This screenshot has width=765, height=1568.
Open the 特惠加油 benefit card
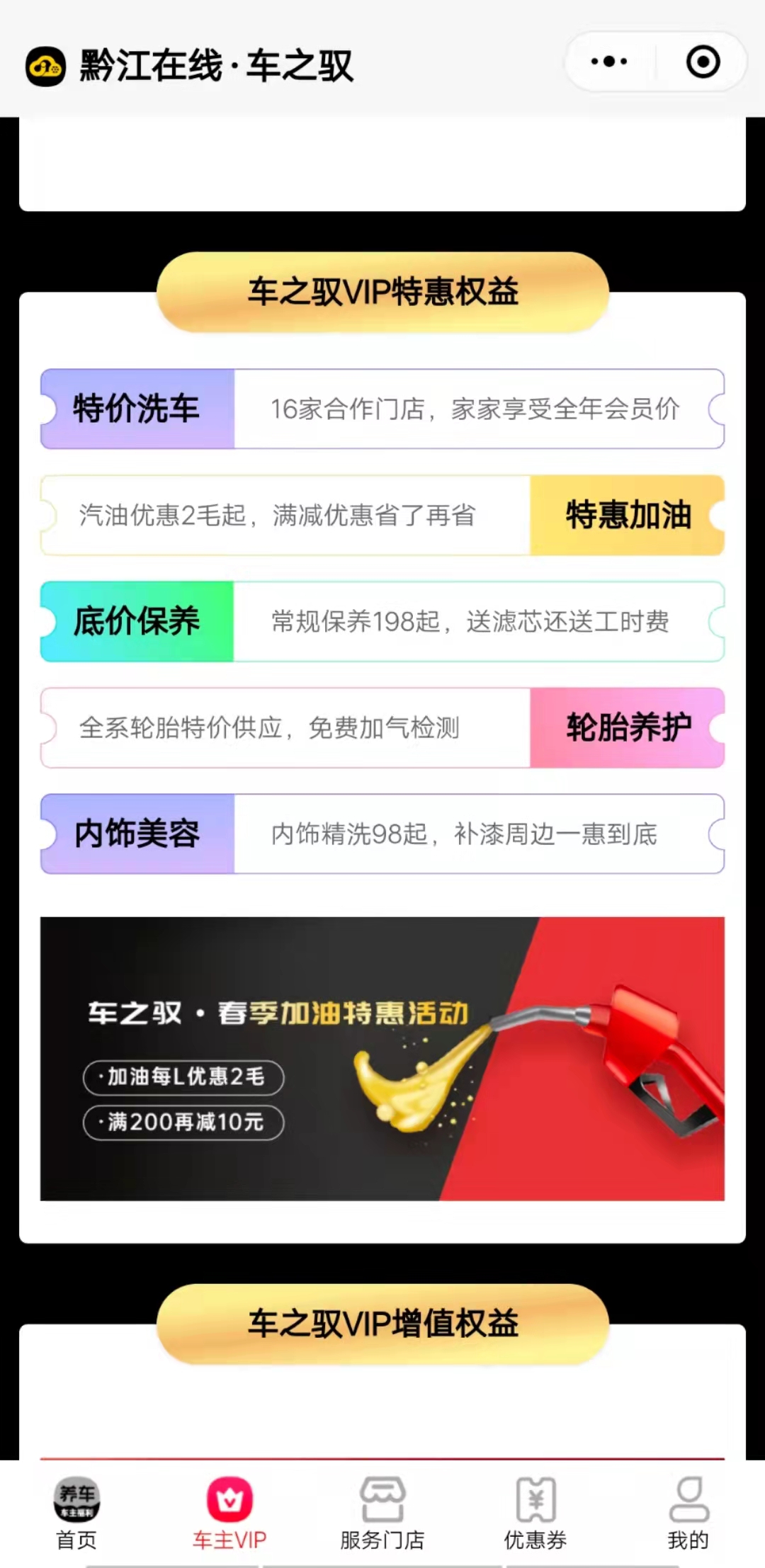tap(382, 515)
